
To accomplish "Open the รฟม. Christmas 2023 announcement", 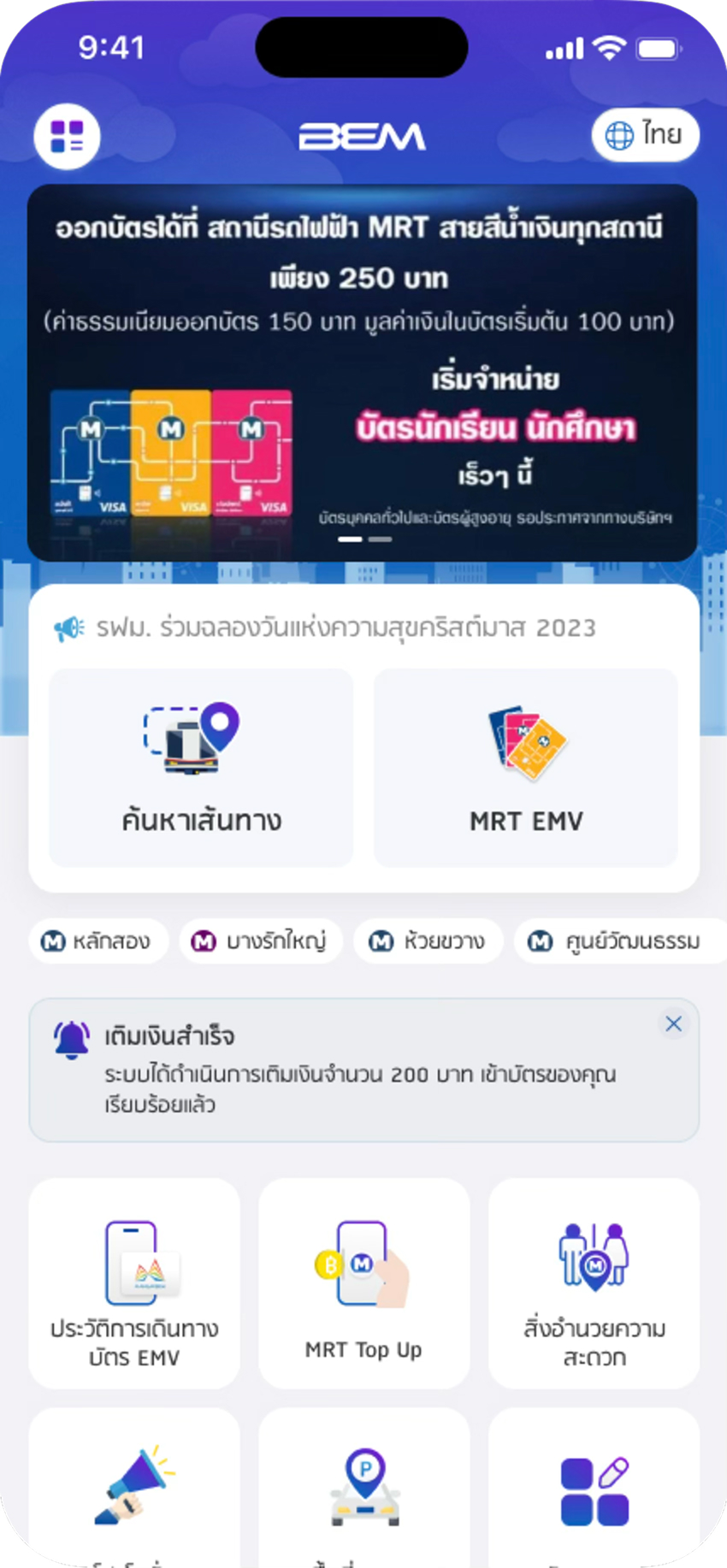I will 325,628.
